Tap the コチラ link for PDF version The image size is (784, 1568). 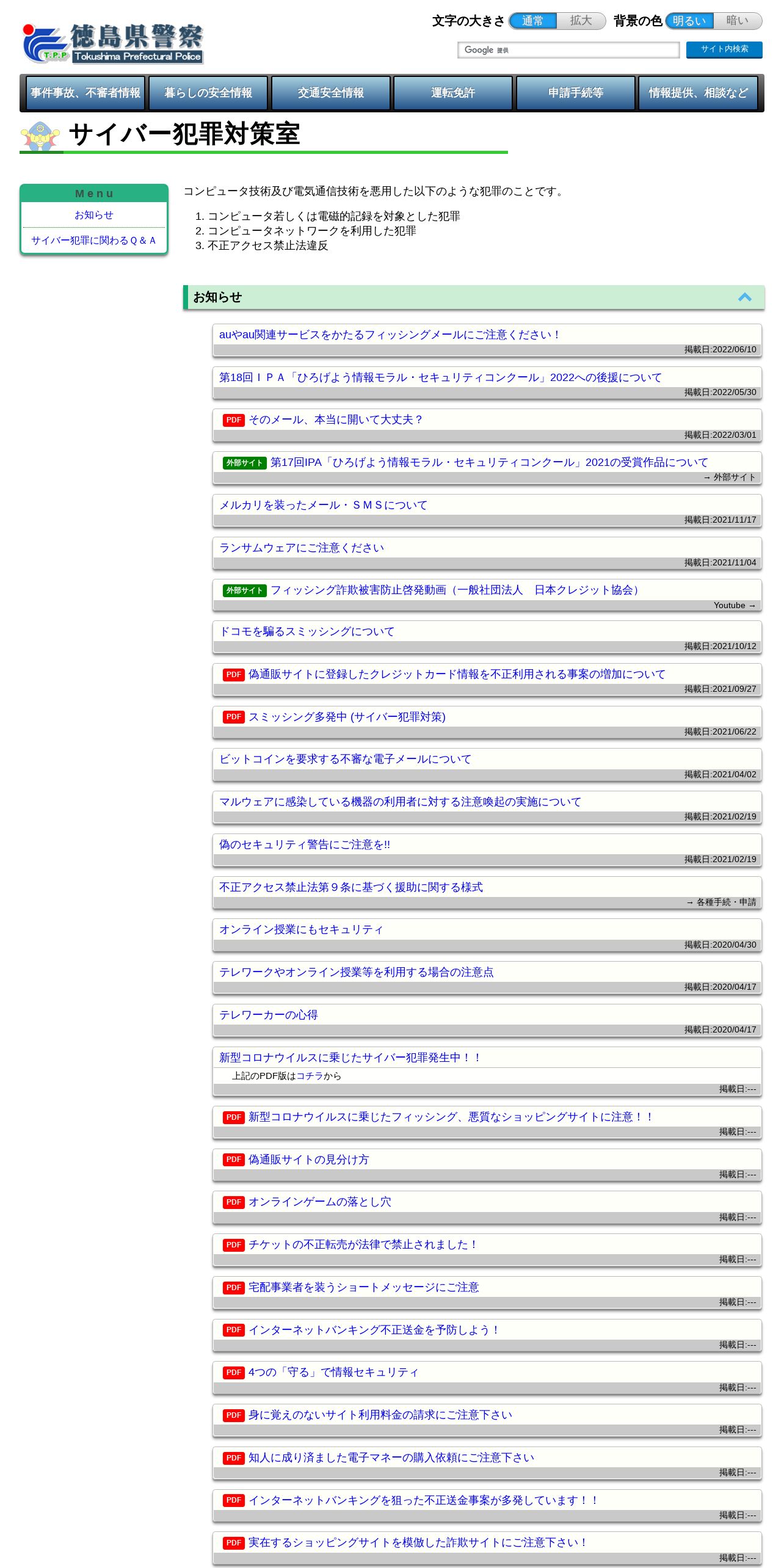309,1076
